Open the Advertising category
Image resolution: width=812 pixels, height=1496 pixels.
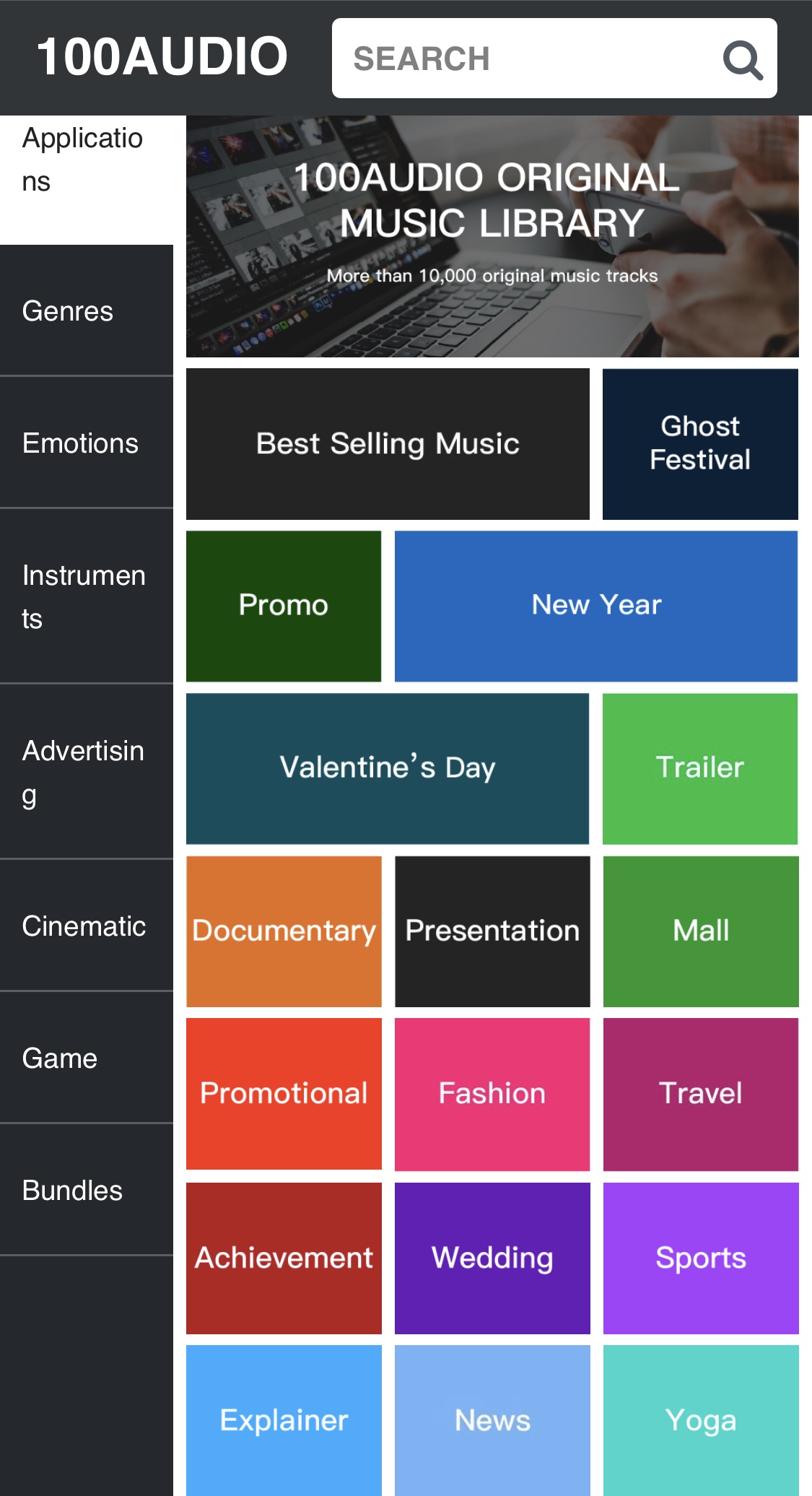coord(86,772)
